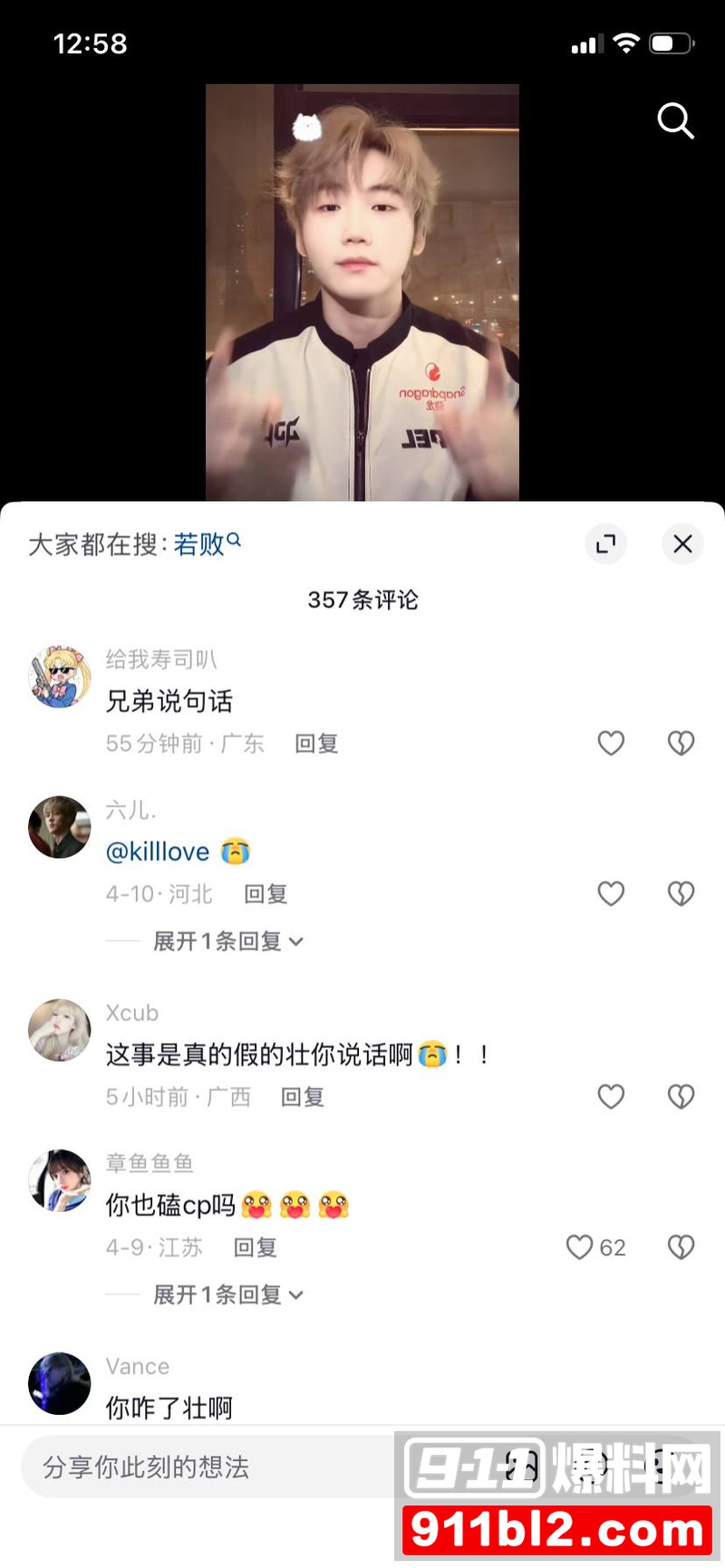
Task: Open the @killlove mention
Action: click(x=158, y=851)
